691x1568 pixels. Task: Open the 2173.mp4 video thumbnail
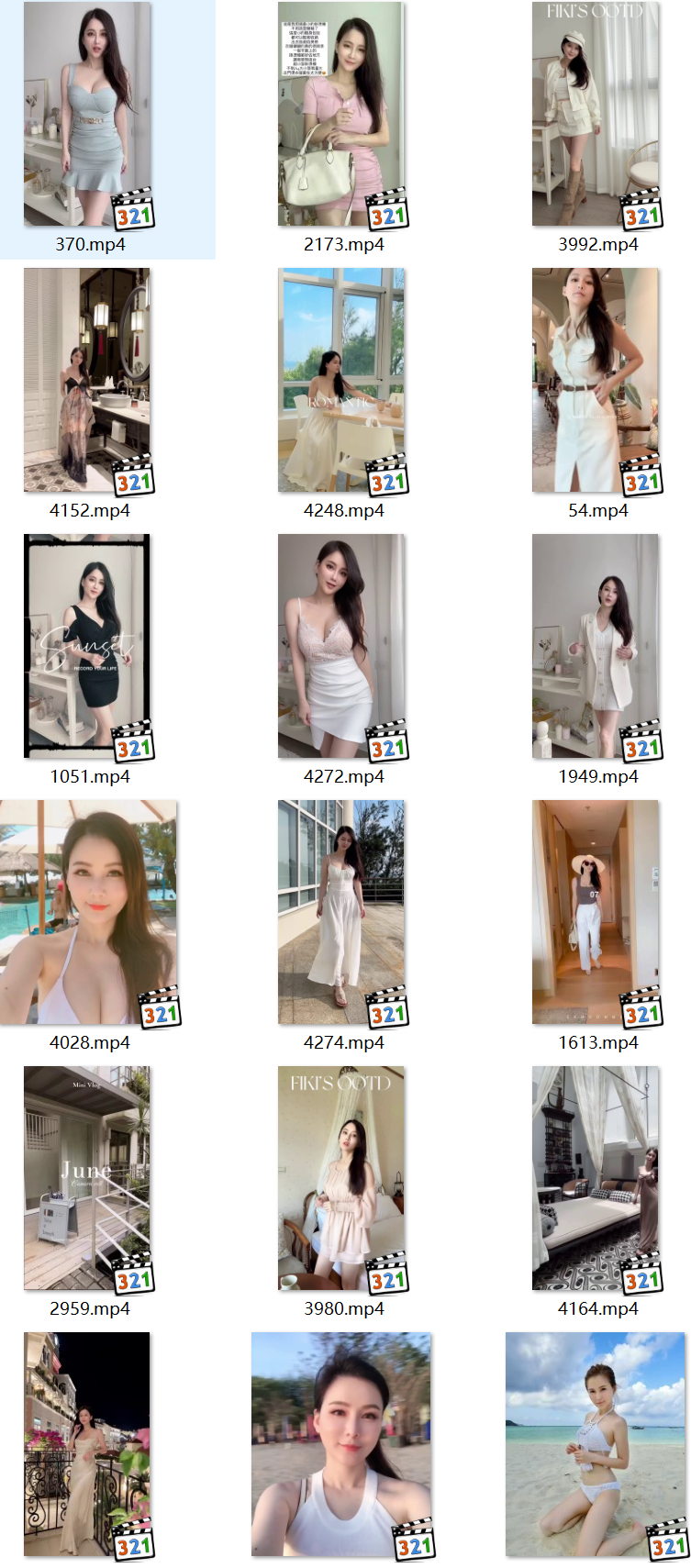point(341,115)
